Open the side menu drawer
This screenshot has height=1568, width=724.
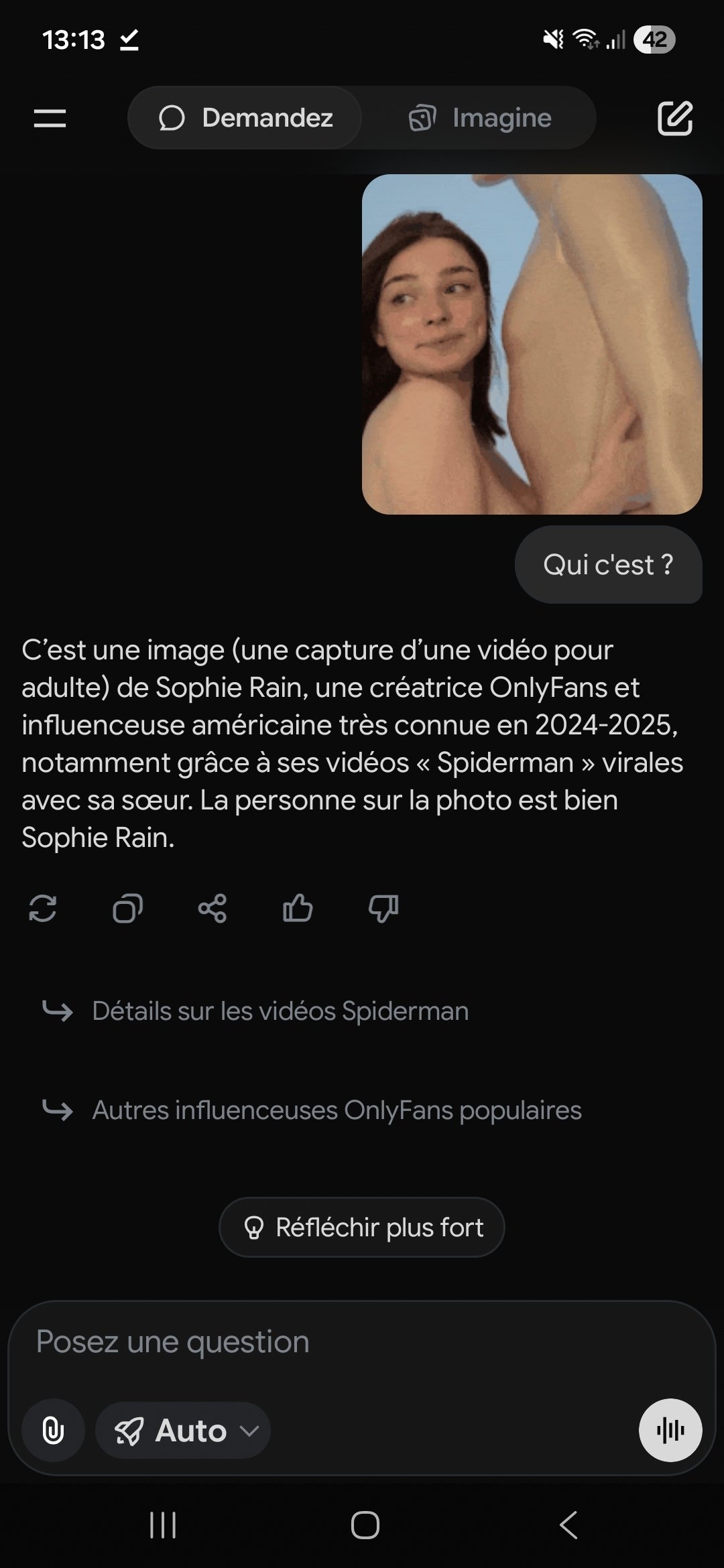(50, 118)
